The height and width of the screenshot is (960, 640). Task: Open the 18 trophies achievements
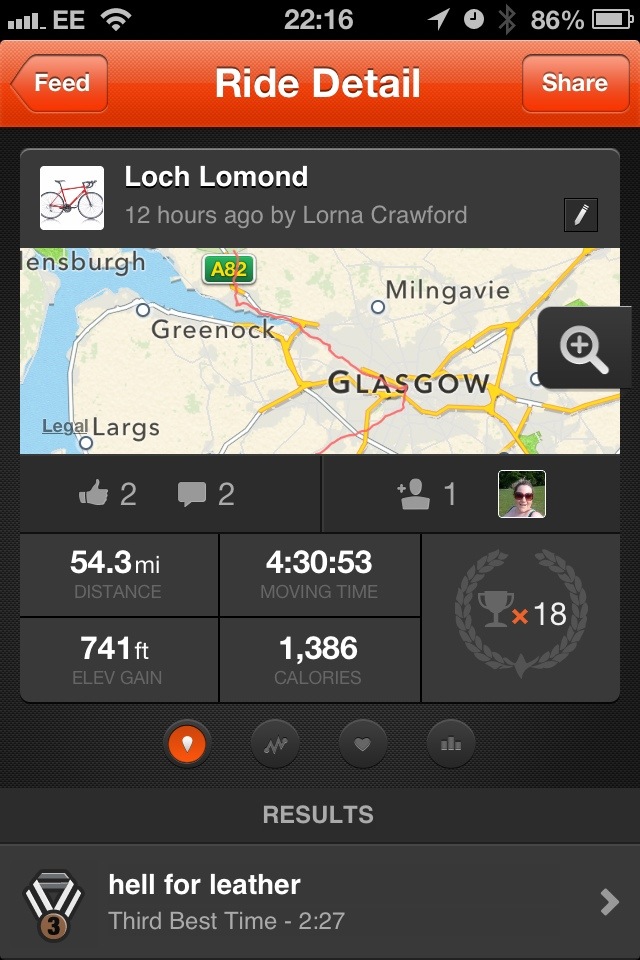tap(520, 616)
